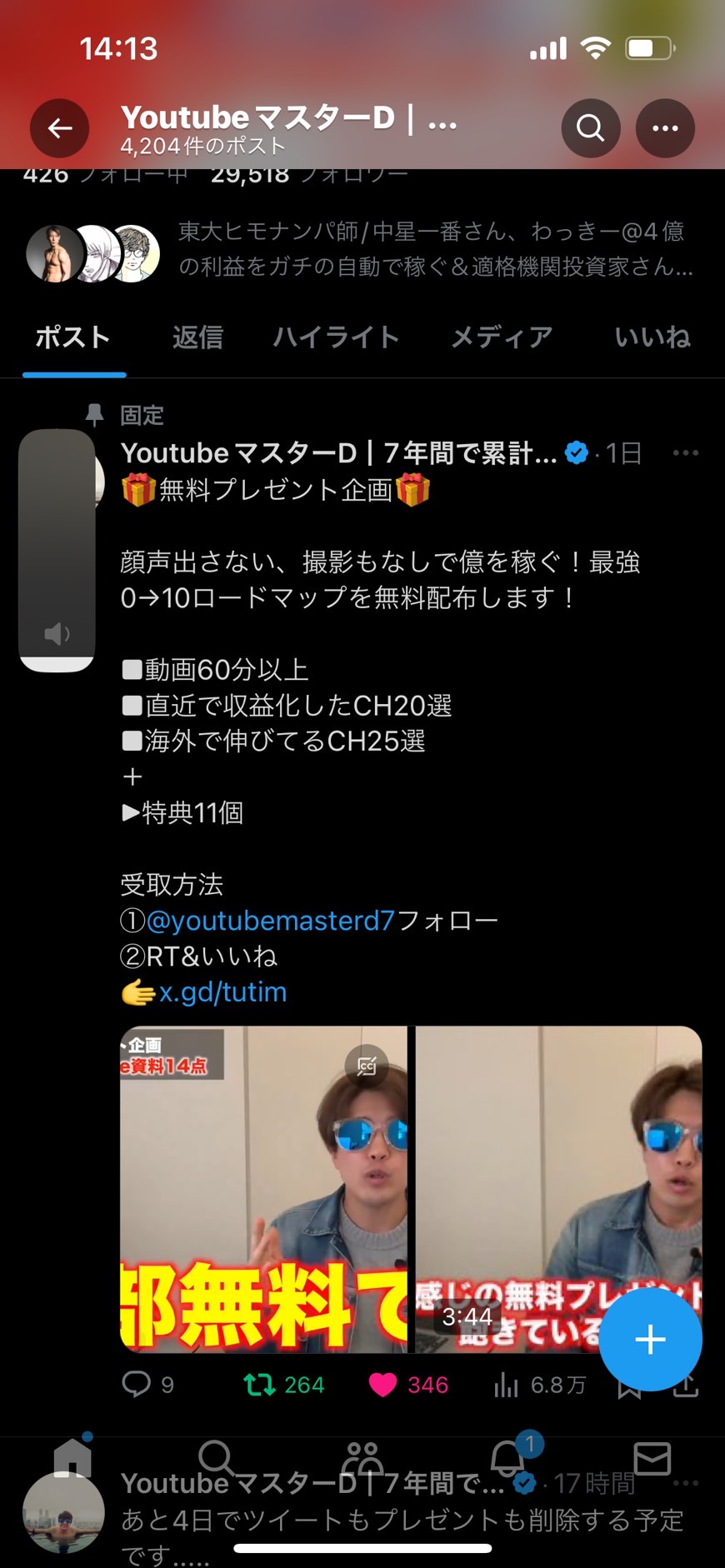Reply to the pinned post with 9 comments
This screenshot has width=725, height=1568.
click(x=148, y=1385)
